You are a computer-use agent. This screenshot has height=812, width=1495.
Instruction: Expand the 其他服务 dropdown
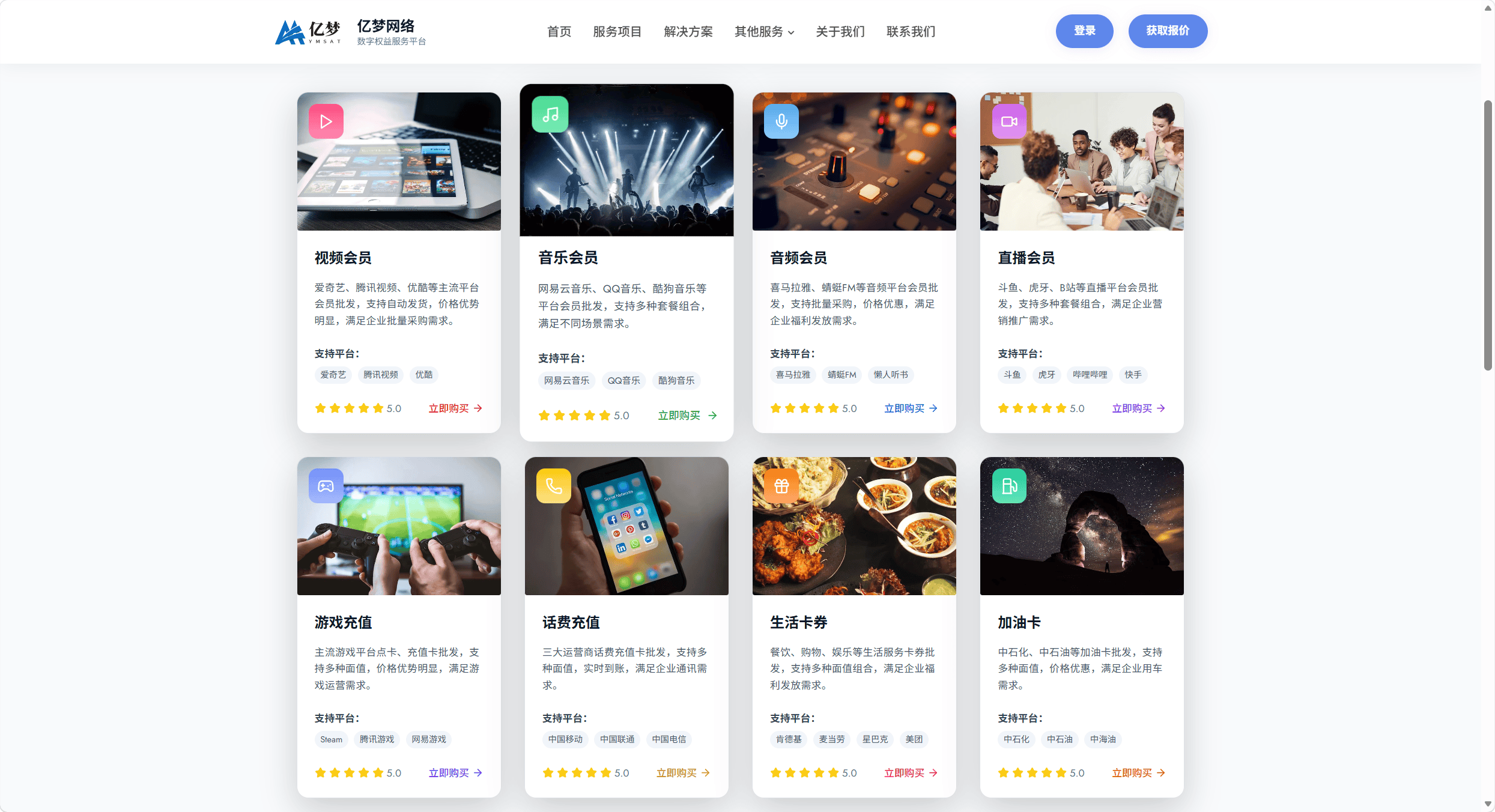(x=764, y=31)
